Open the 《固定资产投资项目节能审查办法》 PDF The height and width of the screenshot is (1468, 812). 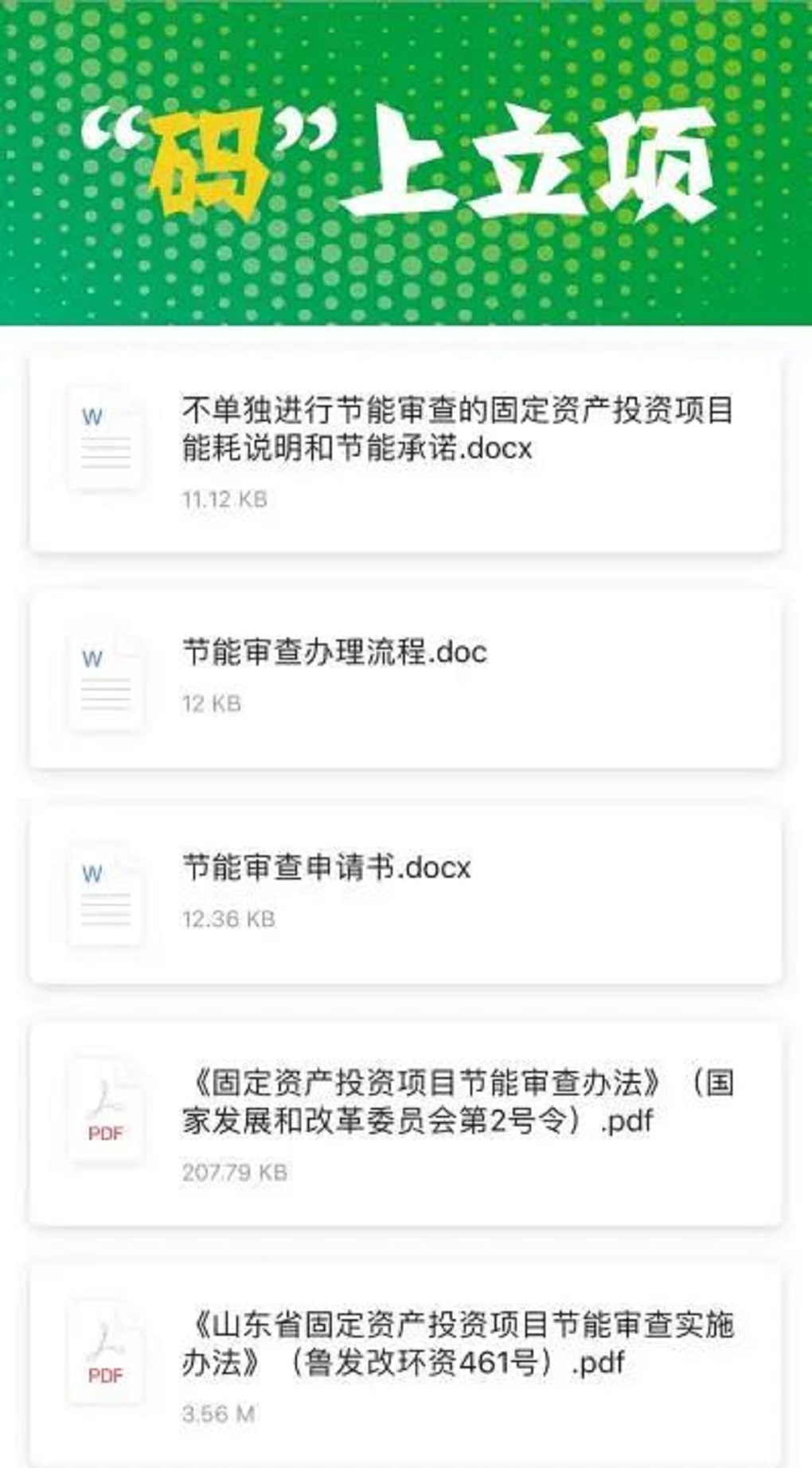(405, 1125)
